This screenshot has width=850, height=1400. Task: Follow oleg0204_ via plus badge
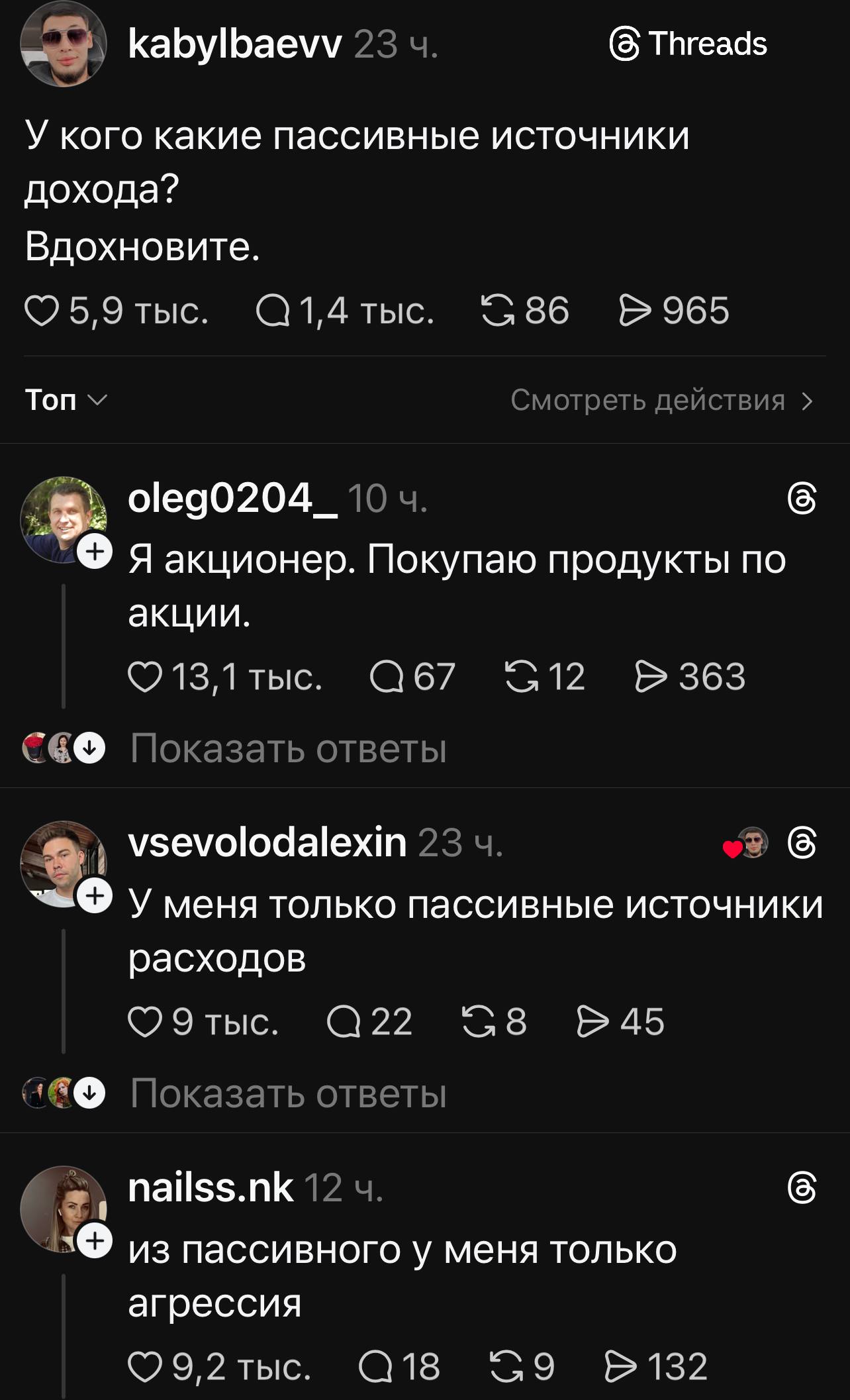[x=96, y=551]
